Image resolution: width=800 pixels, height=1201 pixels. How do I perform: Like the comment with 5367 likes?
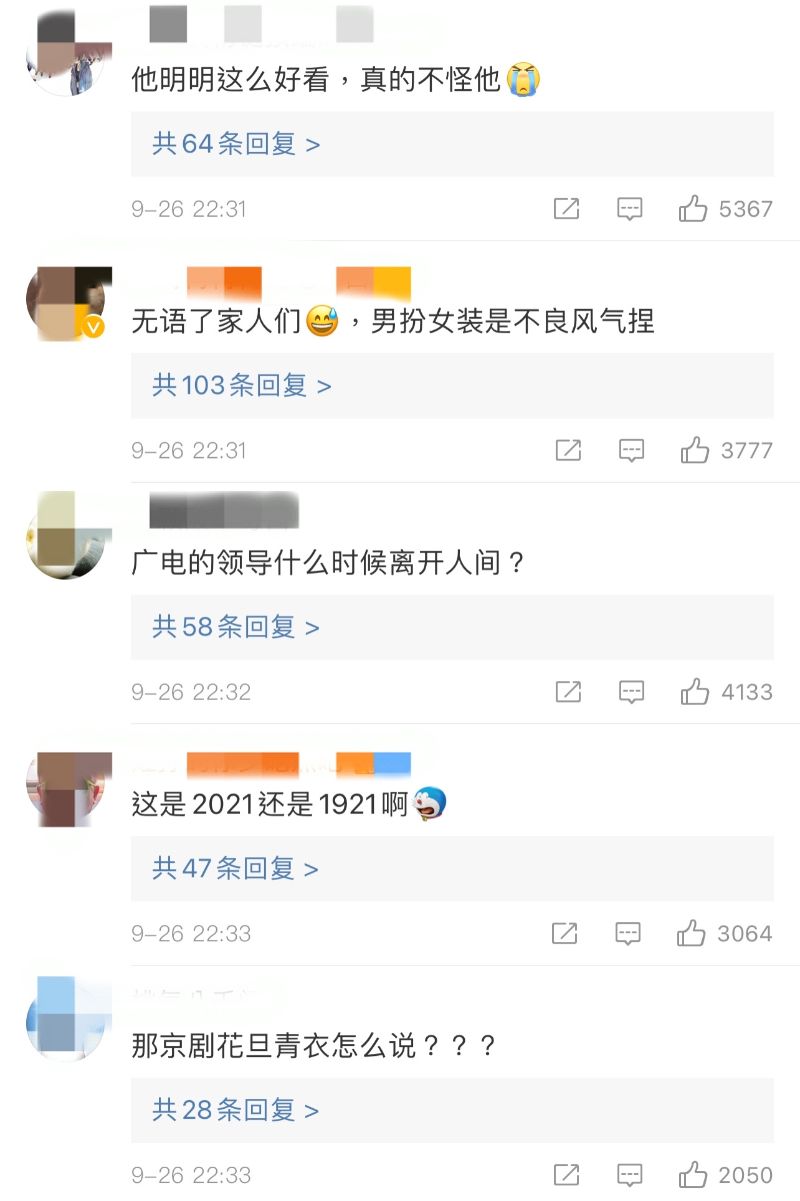tap(693, 209)
